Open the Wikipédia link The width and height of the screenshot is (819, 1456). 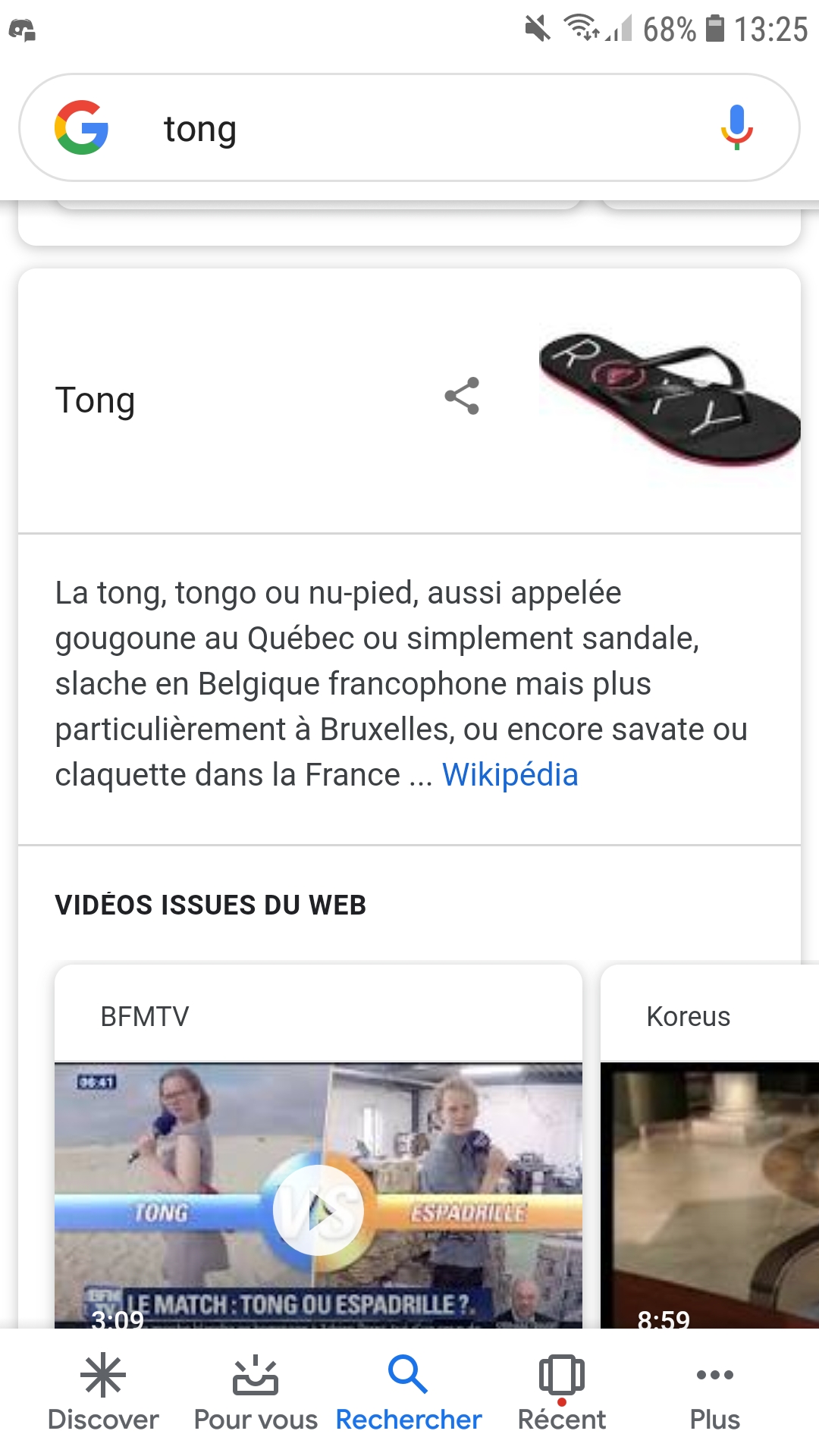point(510,775)
